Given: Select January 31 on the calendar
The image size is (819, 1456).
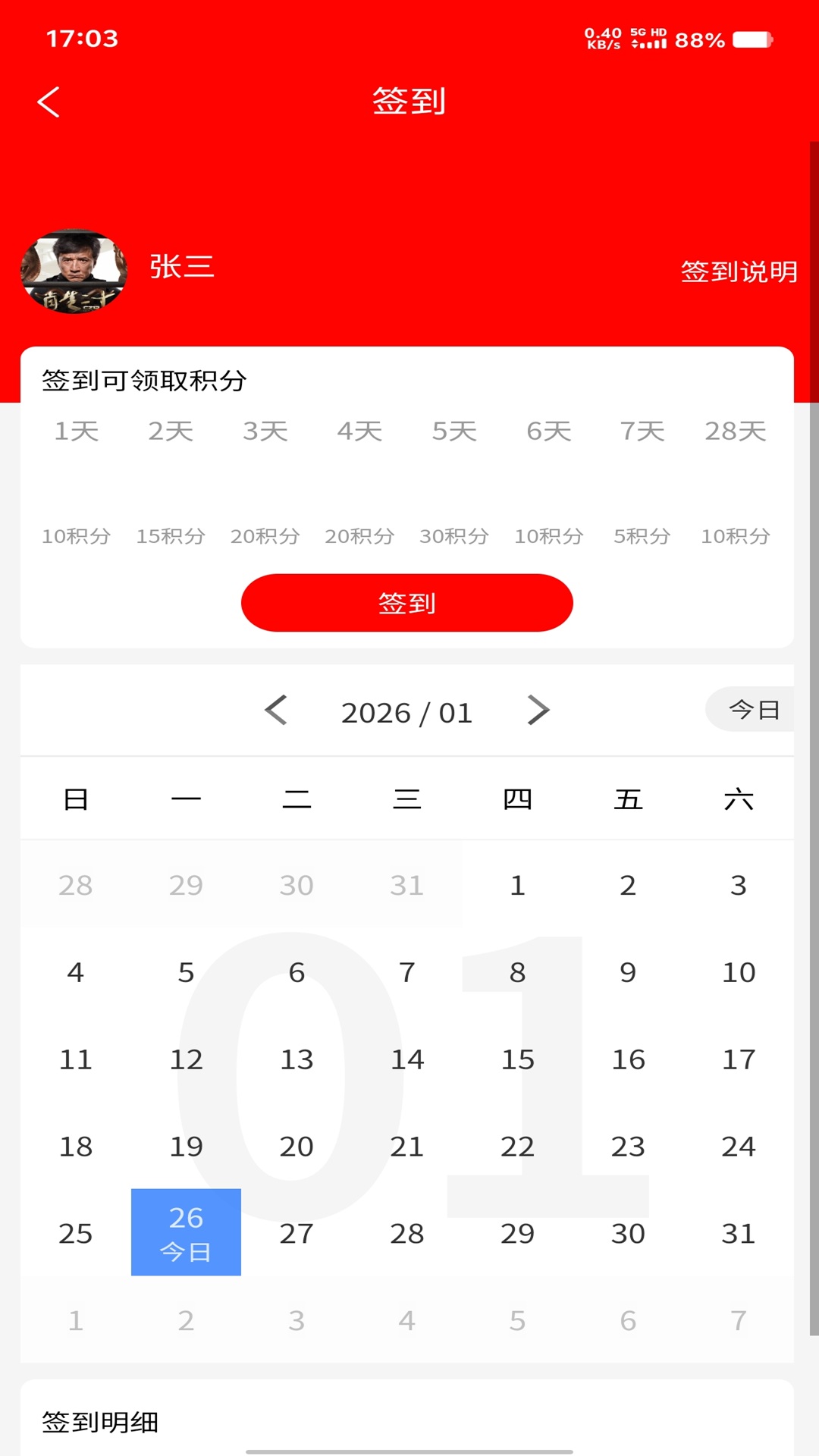Looking at the screenshot, I should (x=738, y=1233).
